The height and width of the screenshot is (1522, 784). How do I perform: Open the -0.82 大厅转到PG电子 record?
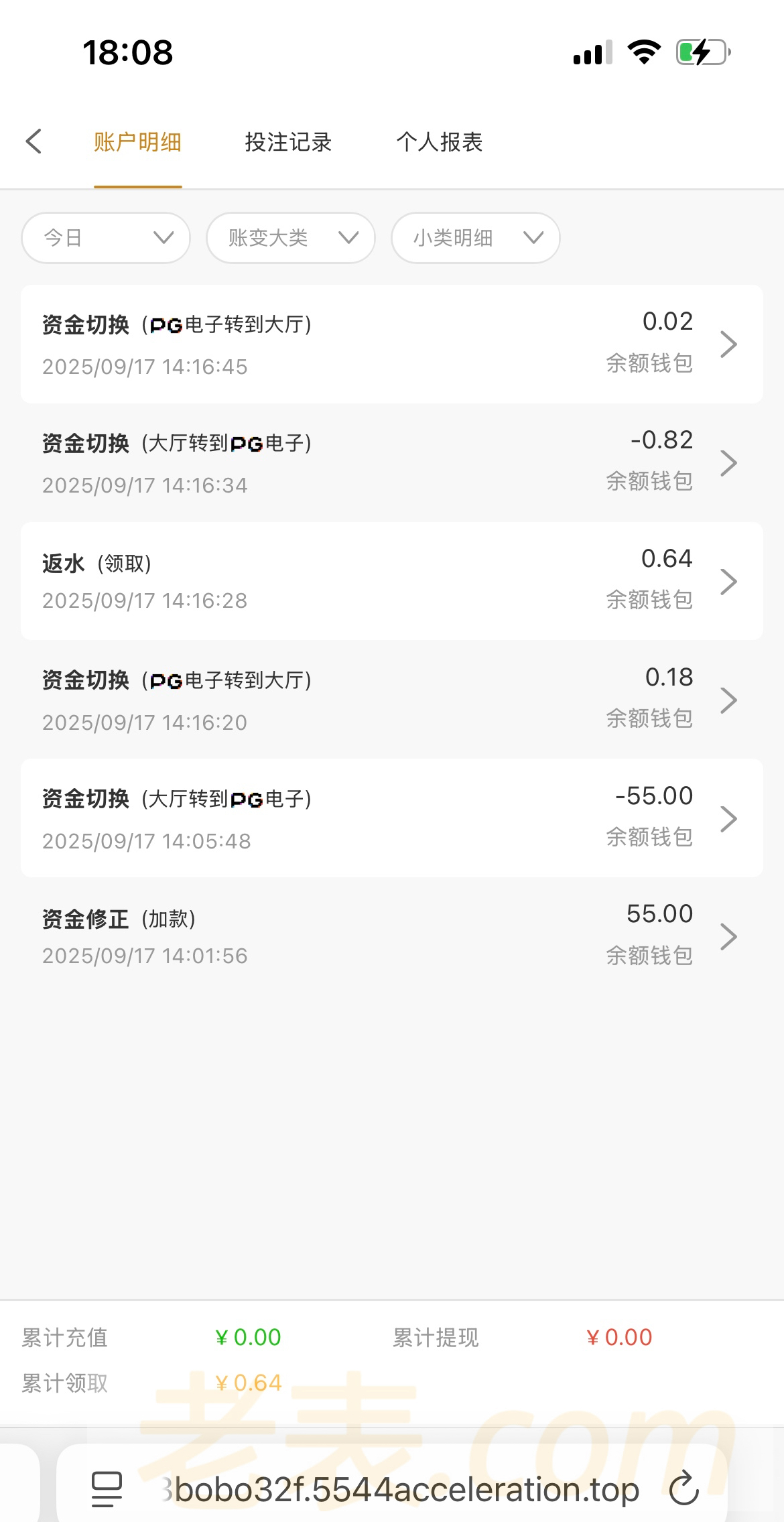392,463
